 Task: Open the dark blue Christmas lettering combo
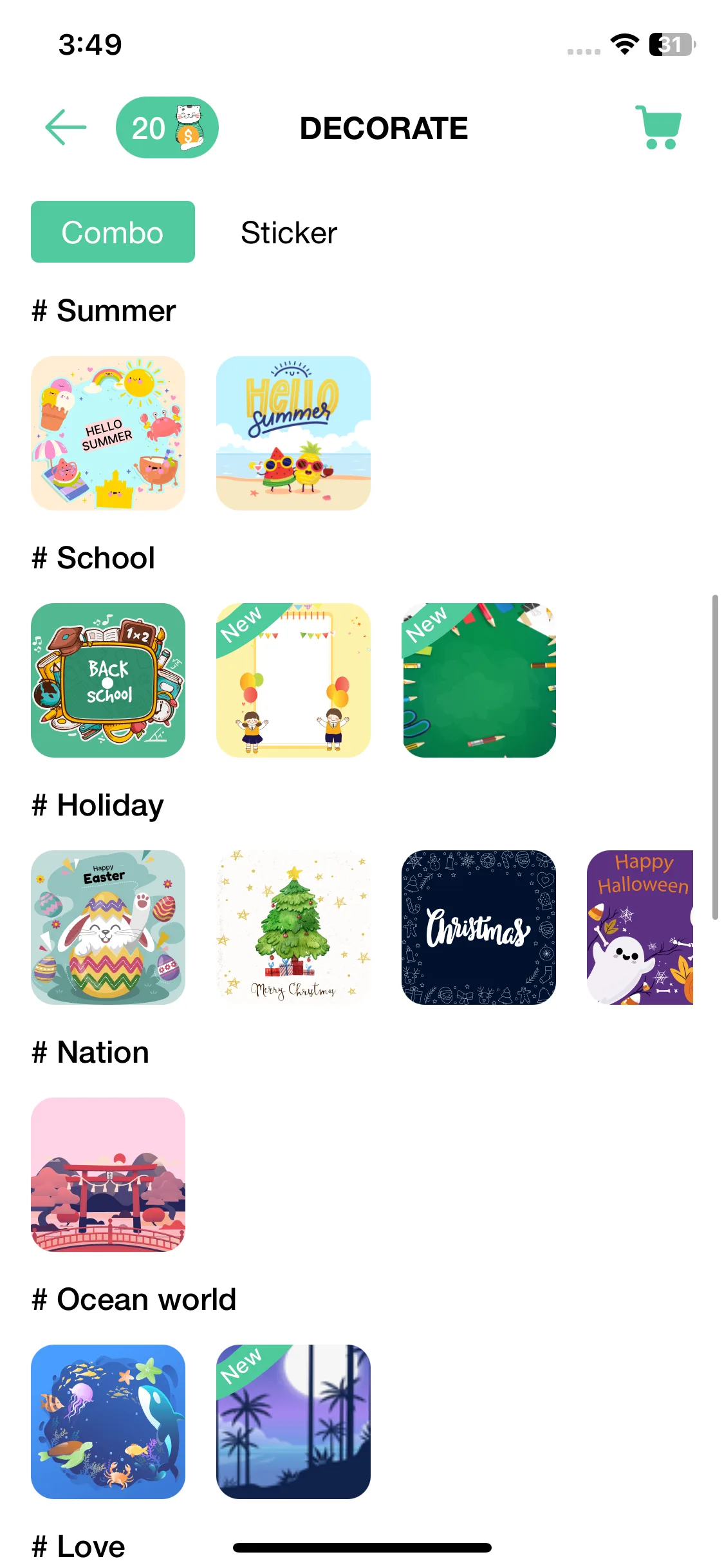click(x=479, y=928)
